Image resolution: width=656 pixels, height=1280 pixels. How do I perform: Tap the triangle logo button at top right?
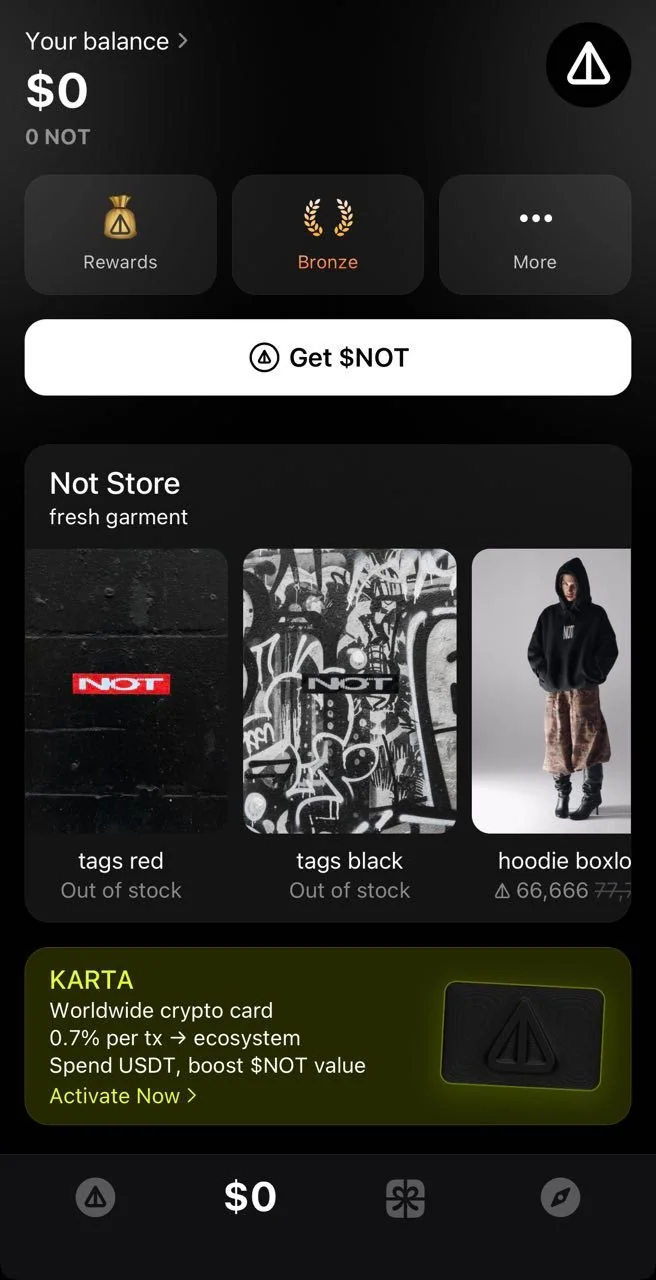click(x=589, y=65)
